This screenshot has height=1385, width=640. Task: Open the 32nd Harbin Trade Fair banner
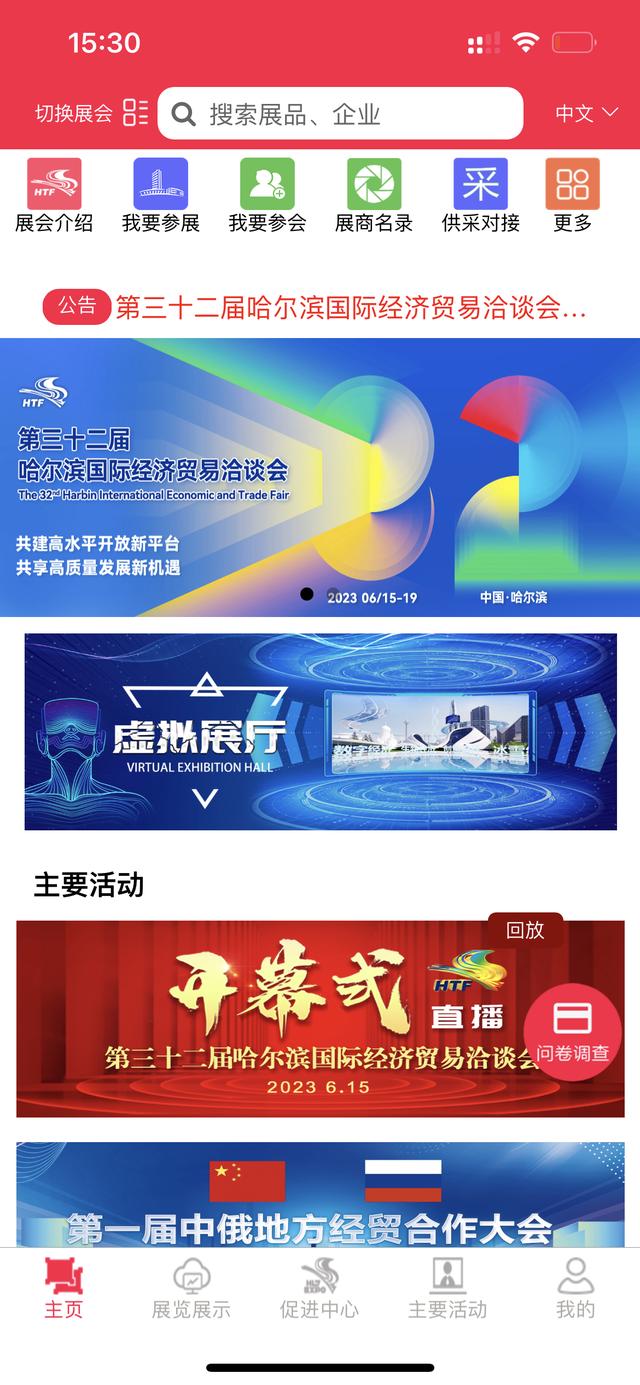320,476
